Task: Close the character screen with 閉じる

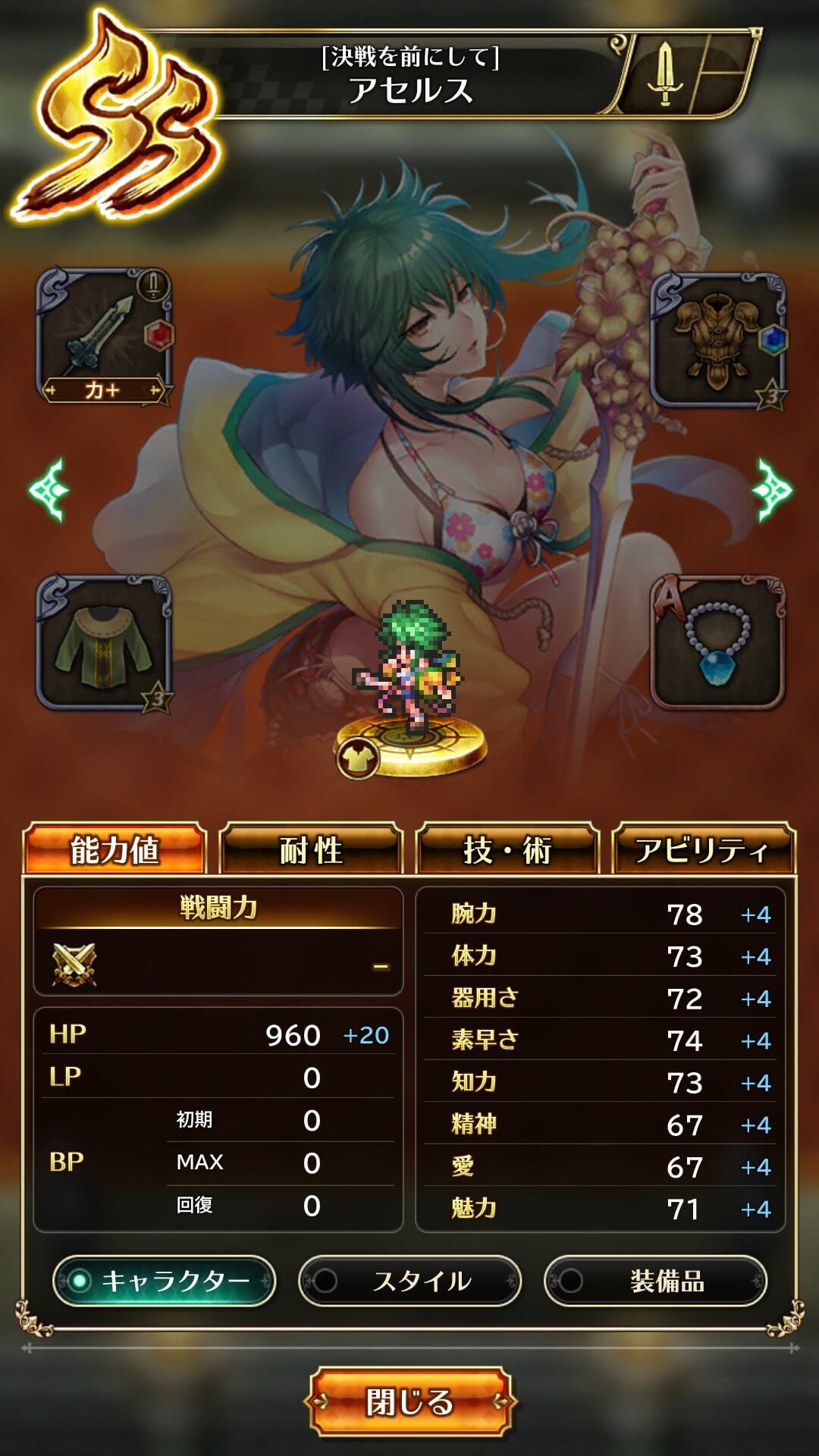Action: [409, 1401]
